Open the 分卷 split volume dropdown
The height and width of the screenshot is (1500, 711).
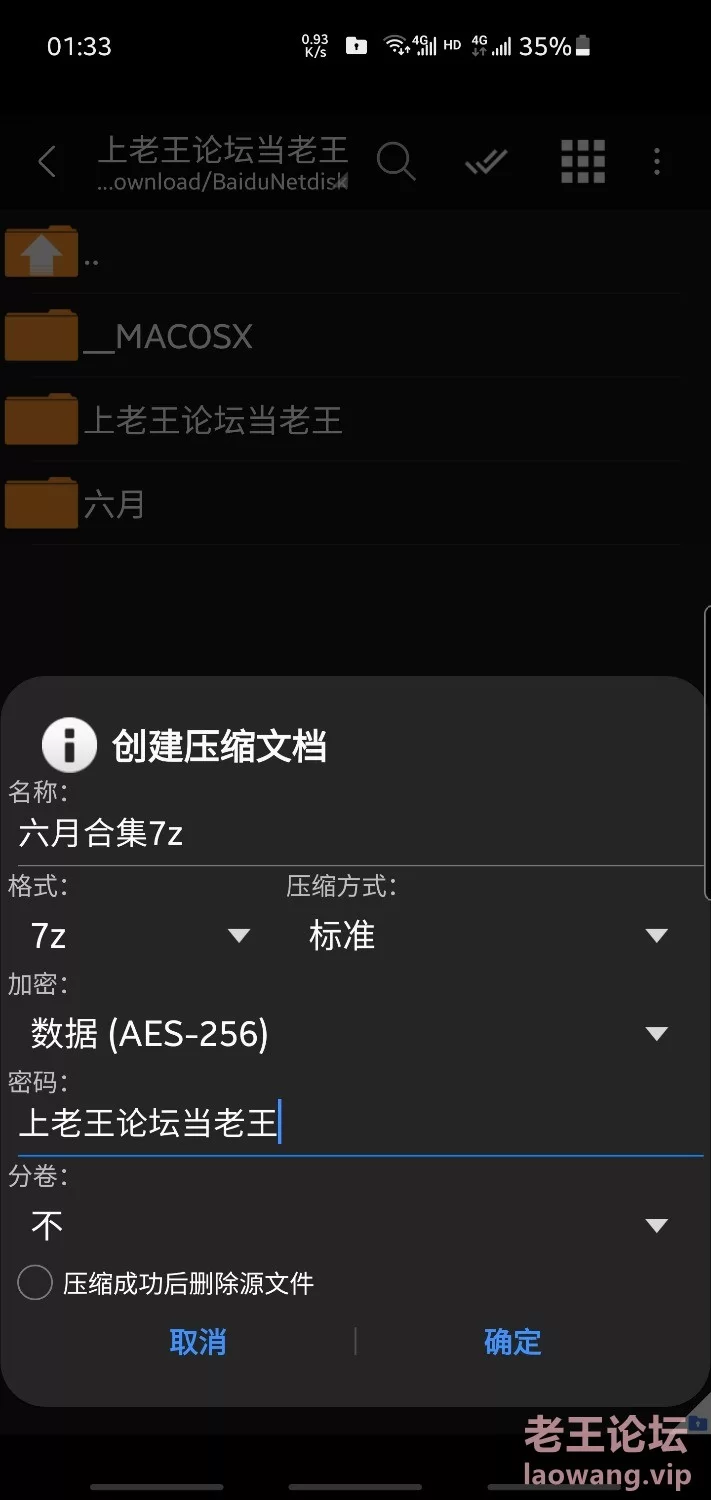(x=350, y=1225)
